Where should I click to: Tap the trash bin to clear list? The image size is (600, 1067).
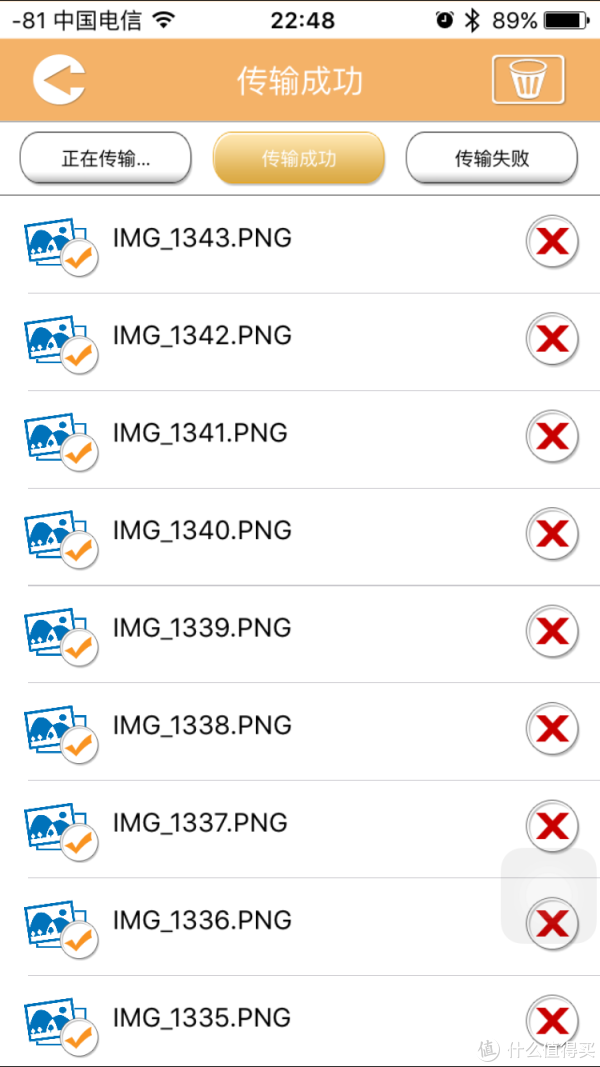point(529,80)
